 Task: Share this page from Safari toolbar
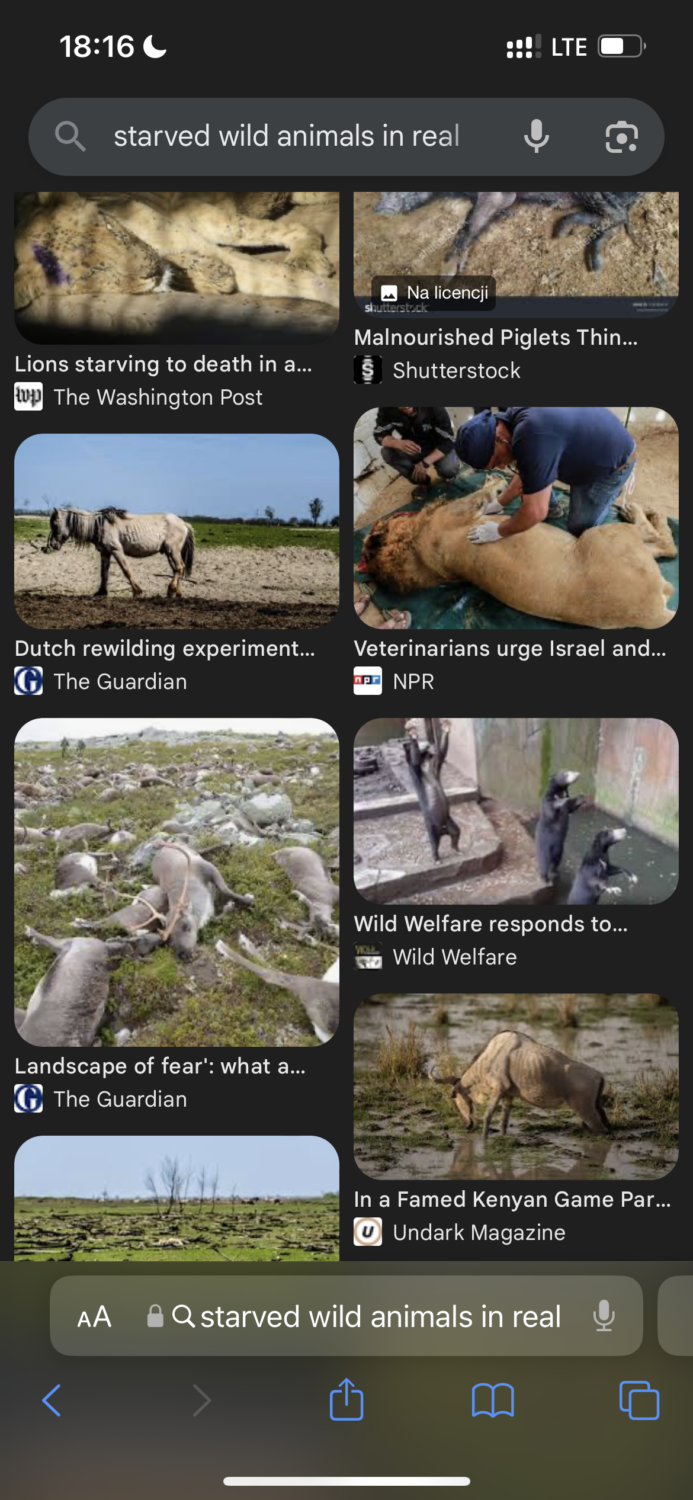click(x=346, y=1399)
